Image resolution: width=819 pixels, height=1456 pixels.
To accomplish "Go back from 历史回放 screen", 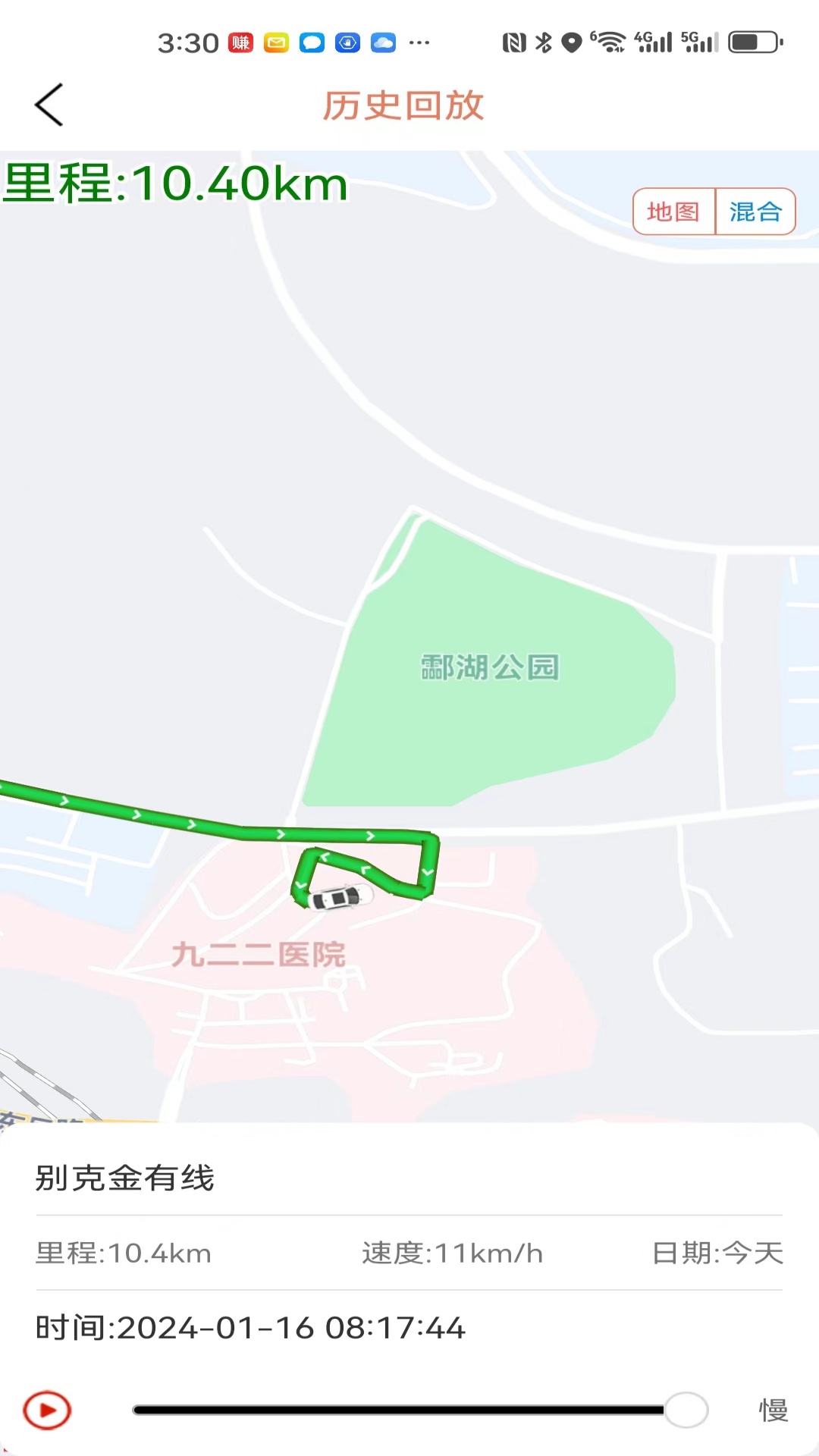I will pos(49,105).
